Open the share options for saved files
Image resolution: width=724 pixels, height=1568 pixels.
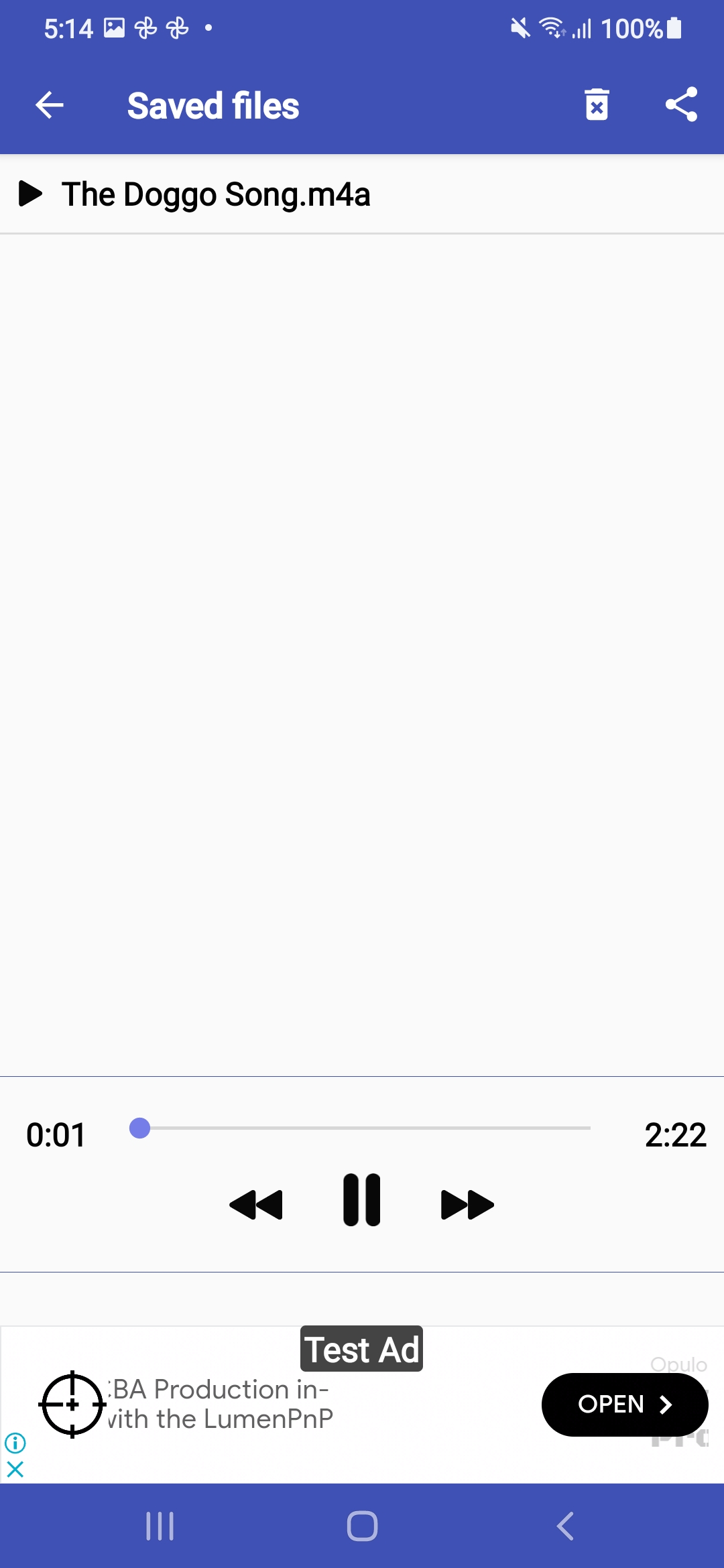click(682, 105)
